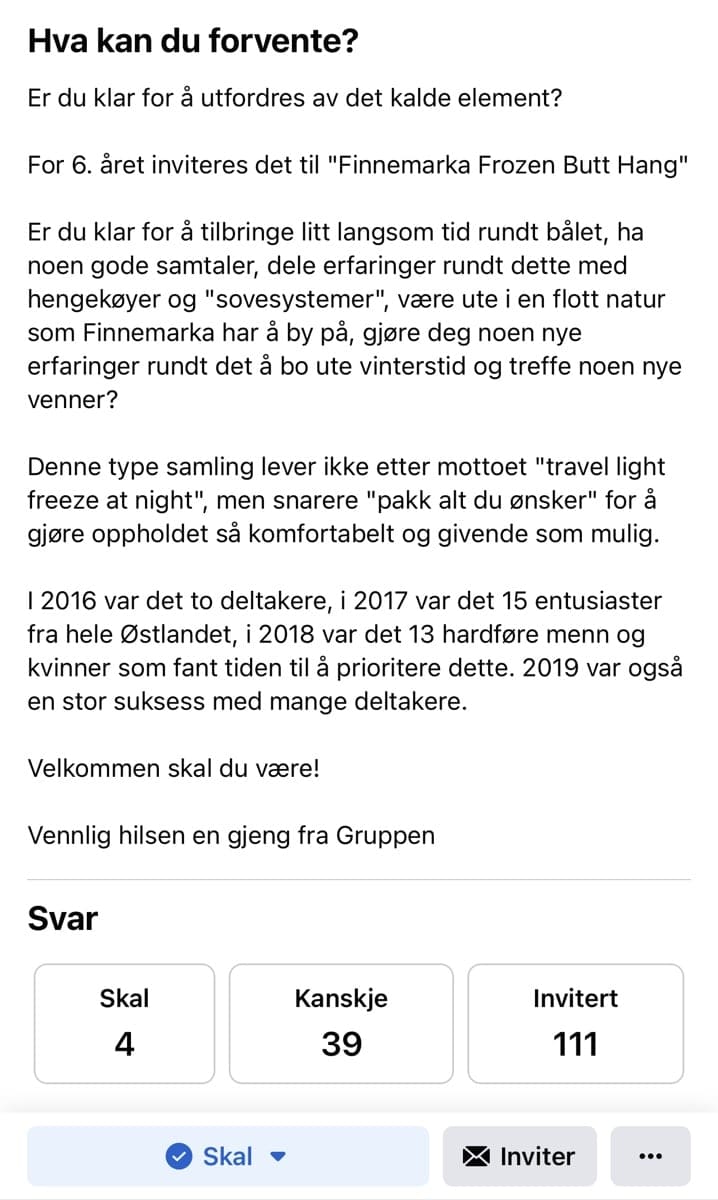Screen dimensions: 718x1200
Task: Change your Skal response dropdown
Action: pos(228,1156)
